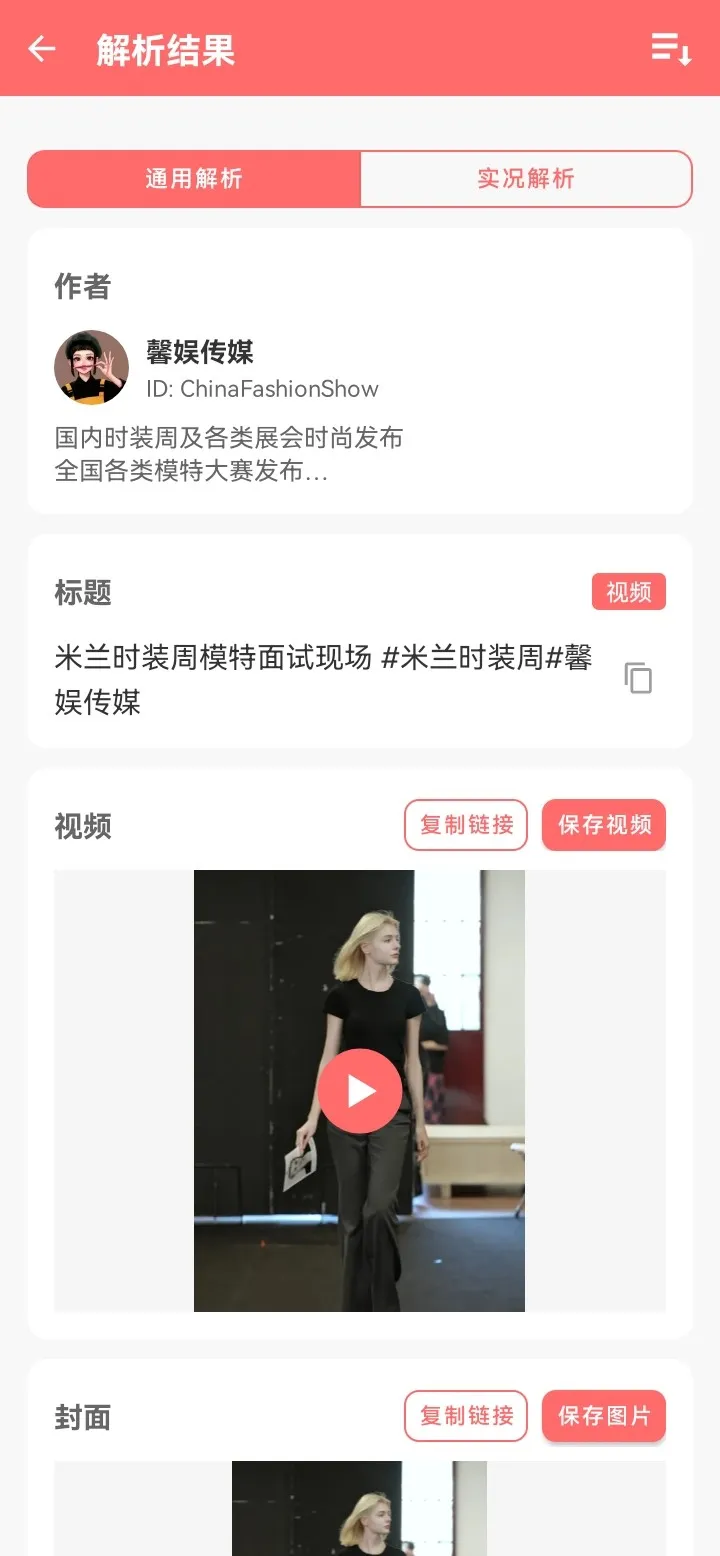Screen dimensions: 720x1556
Task: Click the copy icon next to the title text
Action: point(638,677)
